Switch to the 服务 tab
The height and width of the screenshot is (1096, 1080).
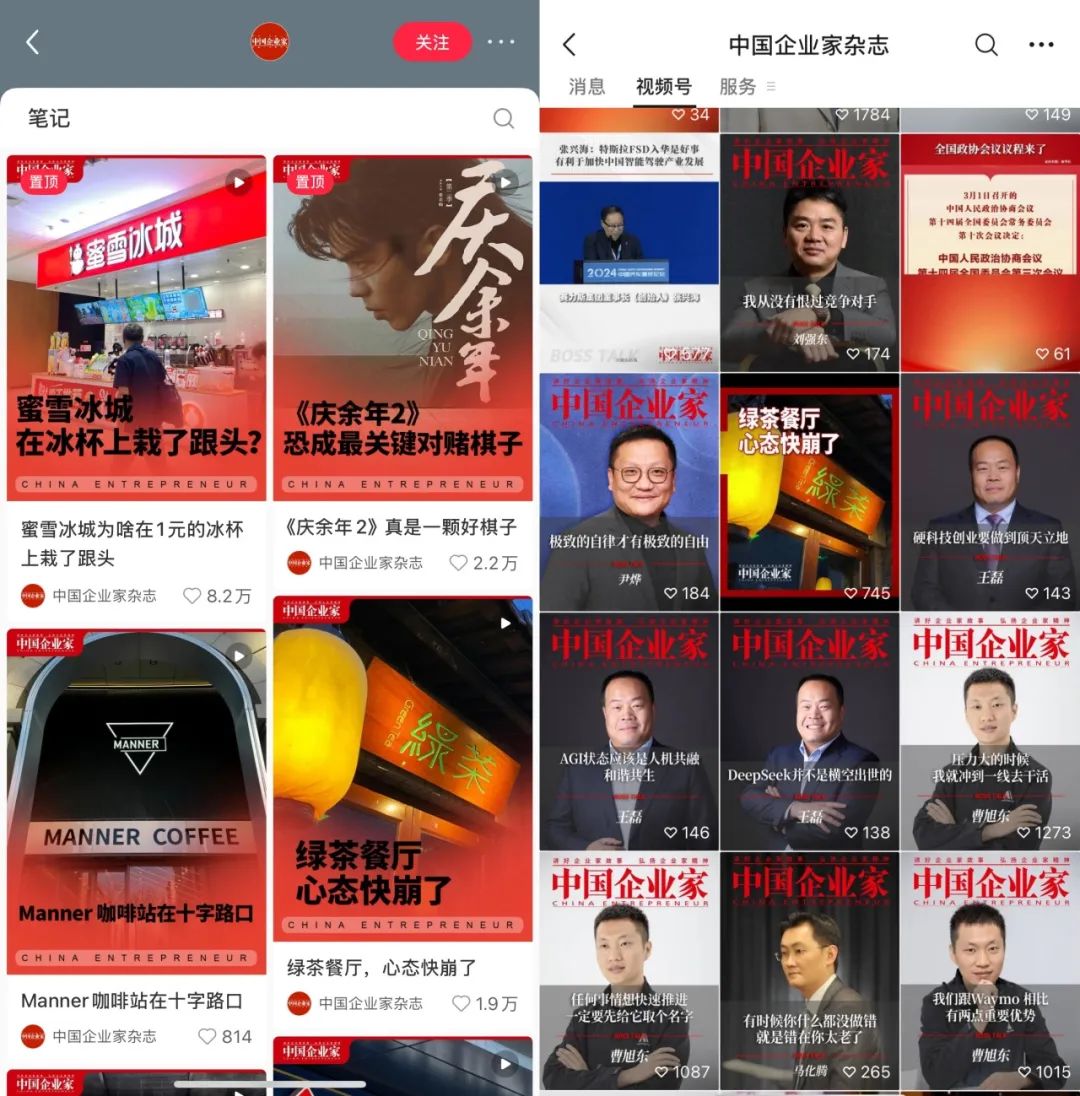[x=738, y=87]
